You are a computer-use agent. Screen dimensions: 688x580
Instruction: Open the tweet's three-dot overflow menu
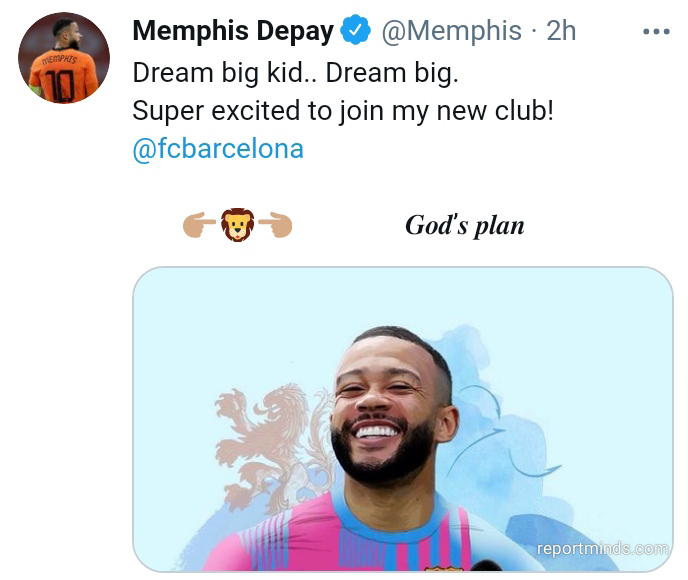pos(656,32)
